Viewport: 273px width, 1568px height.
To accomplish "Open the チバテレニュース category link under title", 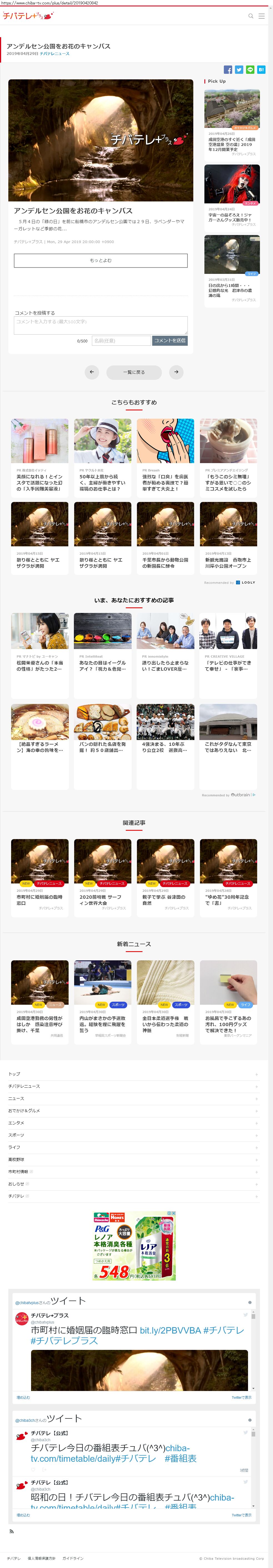I will (x=54, y=54).
